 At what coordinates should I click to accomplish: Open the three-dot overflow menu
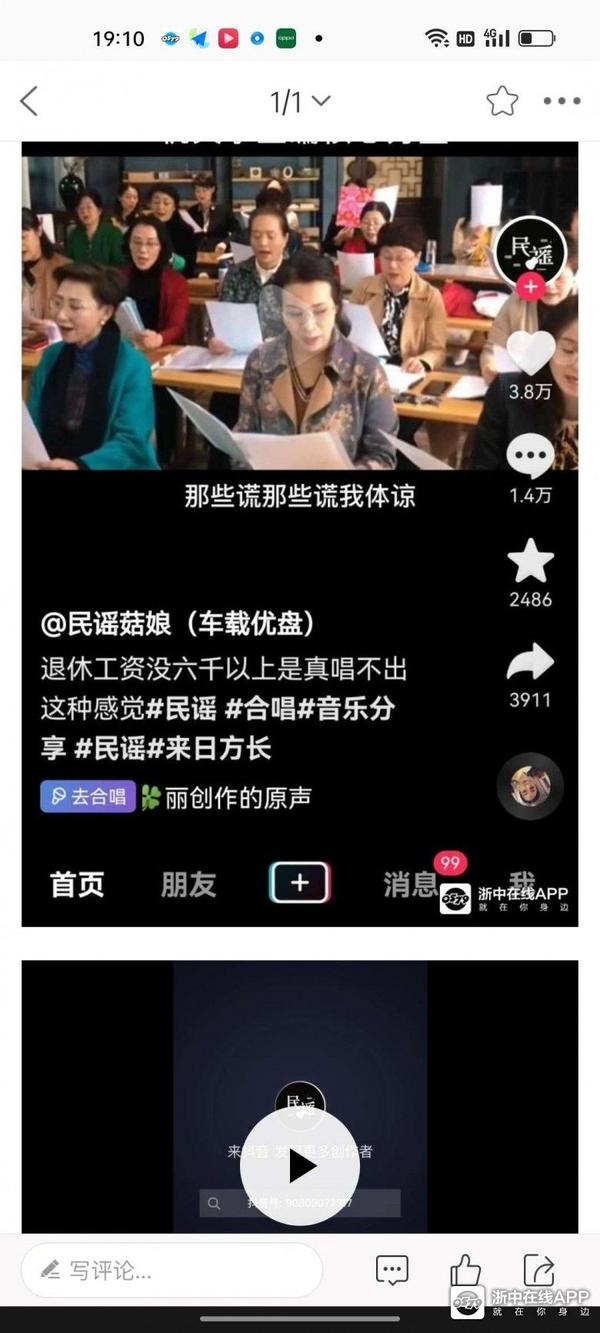pyautogui.click(x=562, y=101)
